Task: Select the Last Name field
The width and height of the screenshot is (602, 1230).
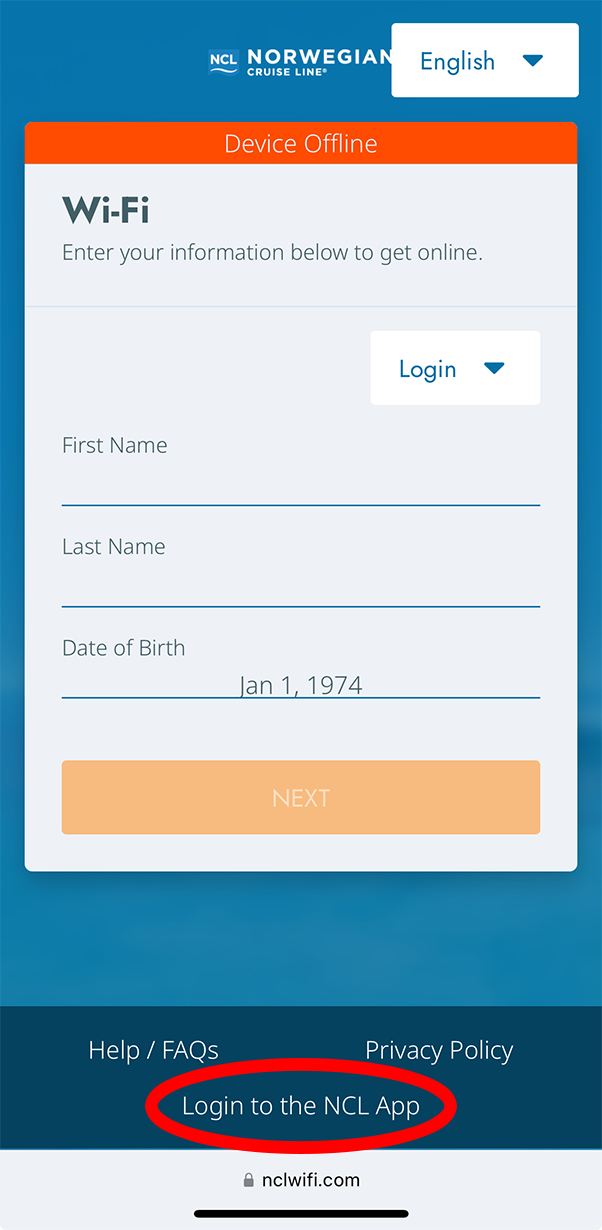Action: pyautogui.click(x=301, y=586)
